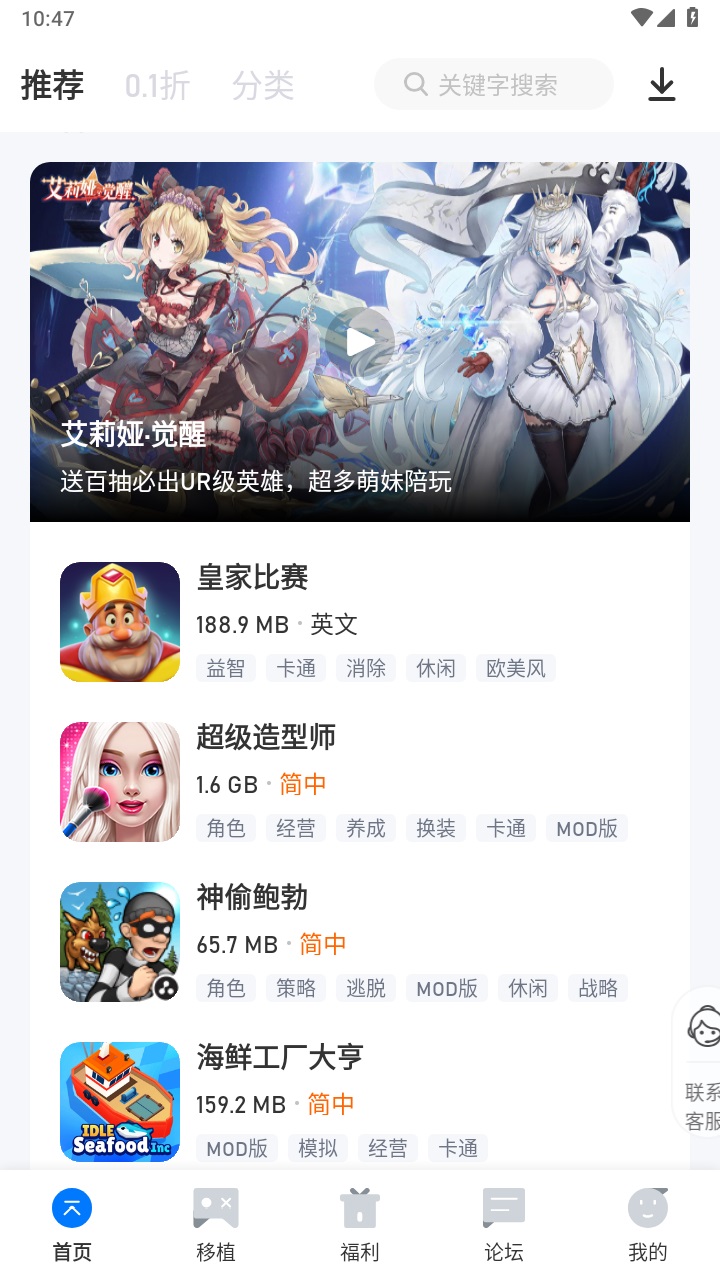720x1280 pixels.
Task: Open the 福利 gift box icon
Action: click(x=359, y=1207)
